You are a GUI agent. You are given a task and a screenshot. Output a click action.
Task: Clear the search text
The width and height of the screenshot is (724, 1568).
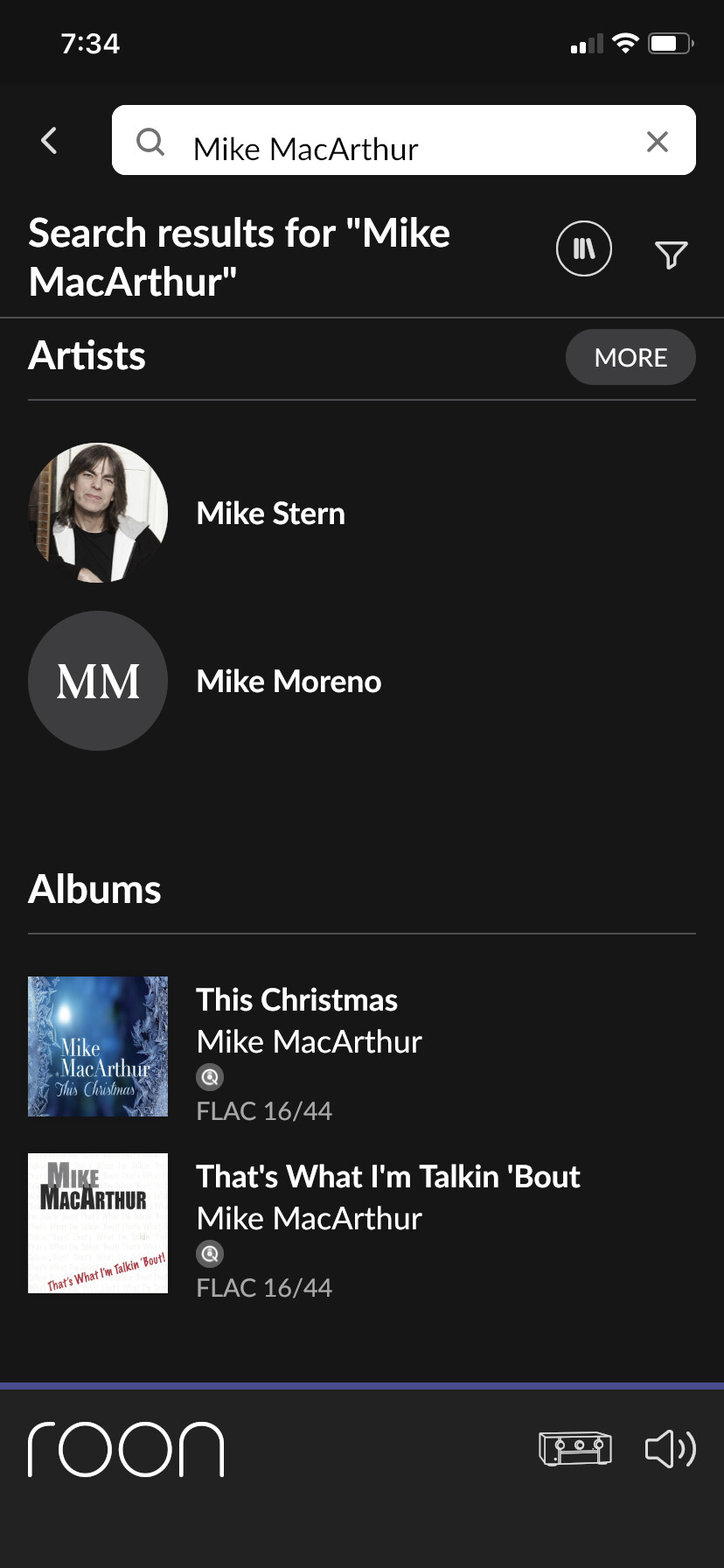(658, 141)
